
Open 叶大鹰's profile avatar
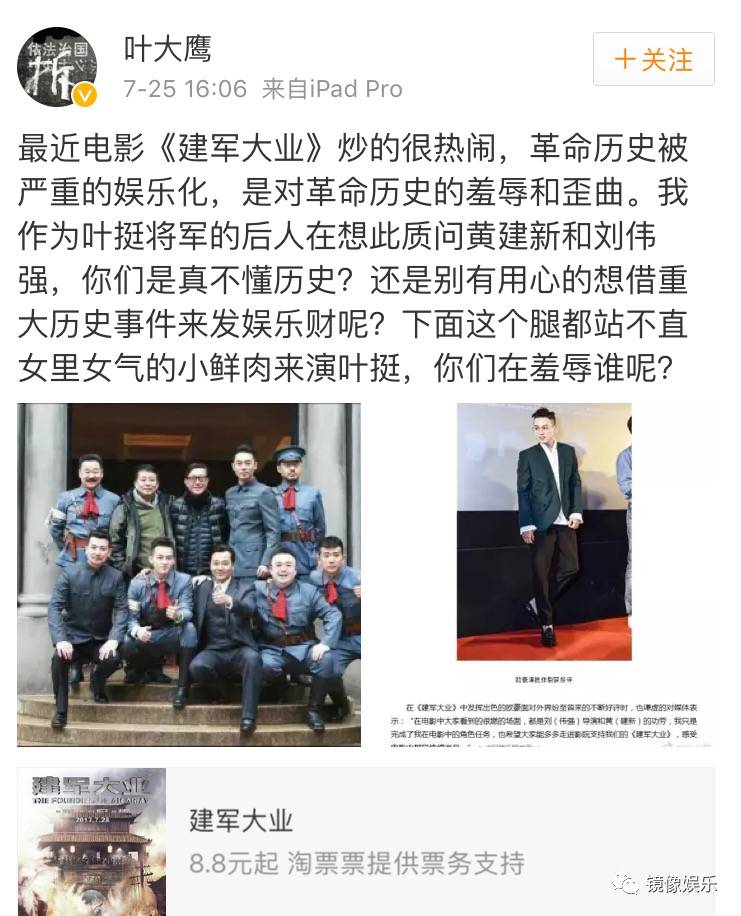[x=57, y=67]
